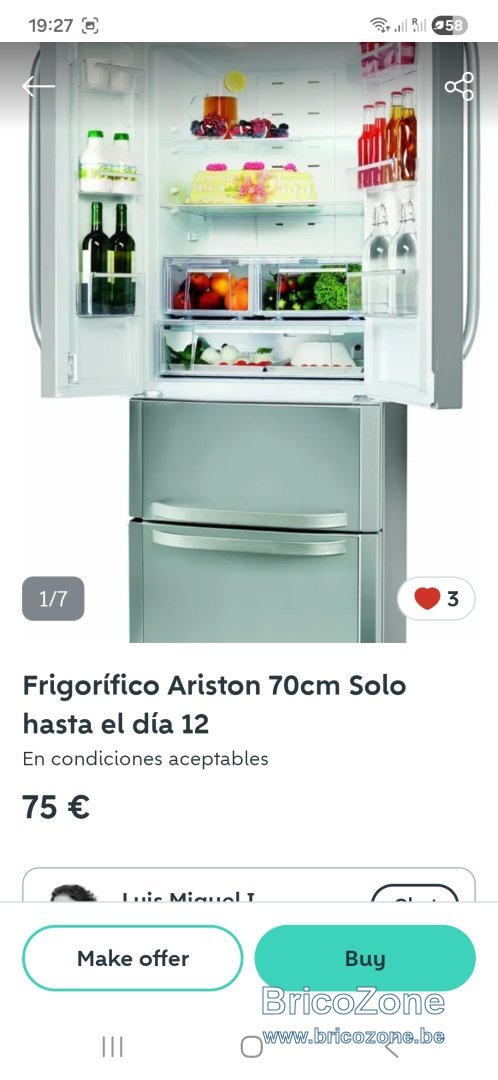498x1080 pixels.
Task: Tap Buy to purchase the fridge
Action: (365, 958)
